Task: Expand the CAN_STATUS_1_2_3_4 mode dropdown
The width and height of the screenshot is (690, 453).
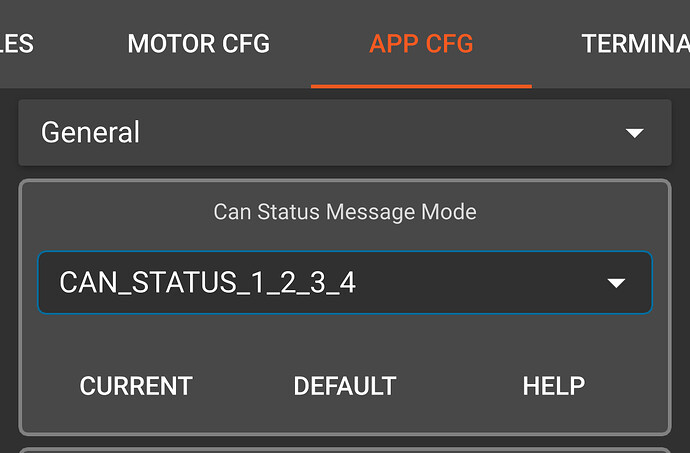Action: tap(345, 283)
